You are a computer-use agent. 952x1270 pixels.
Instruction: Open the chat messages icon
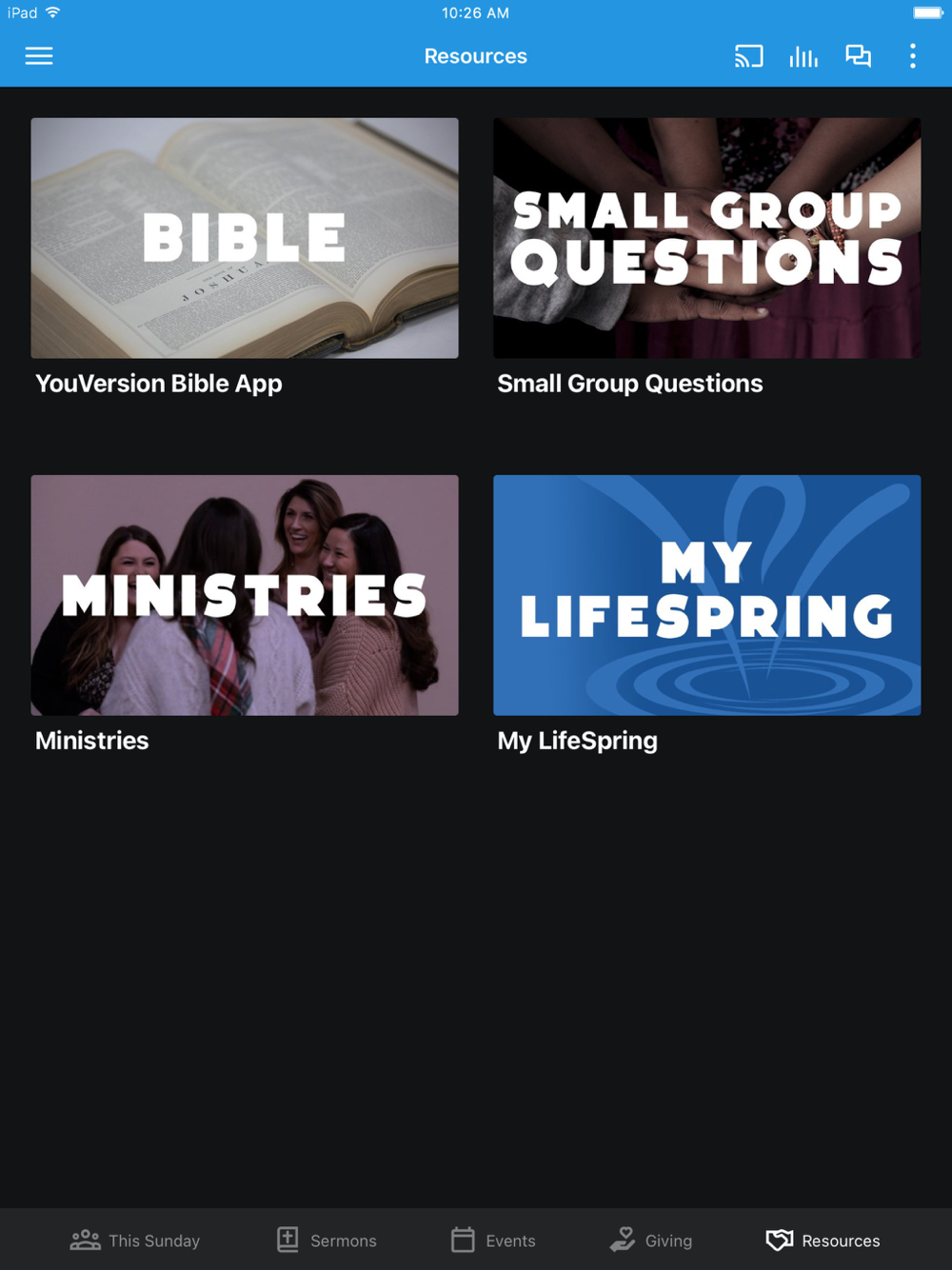click(x=858, y=56)
